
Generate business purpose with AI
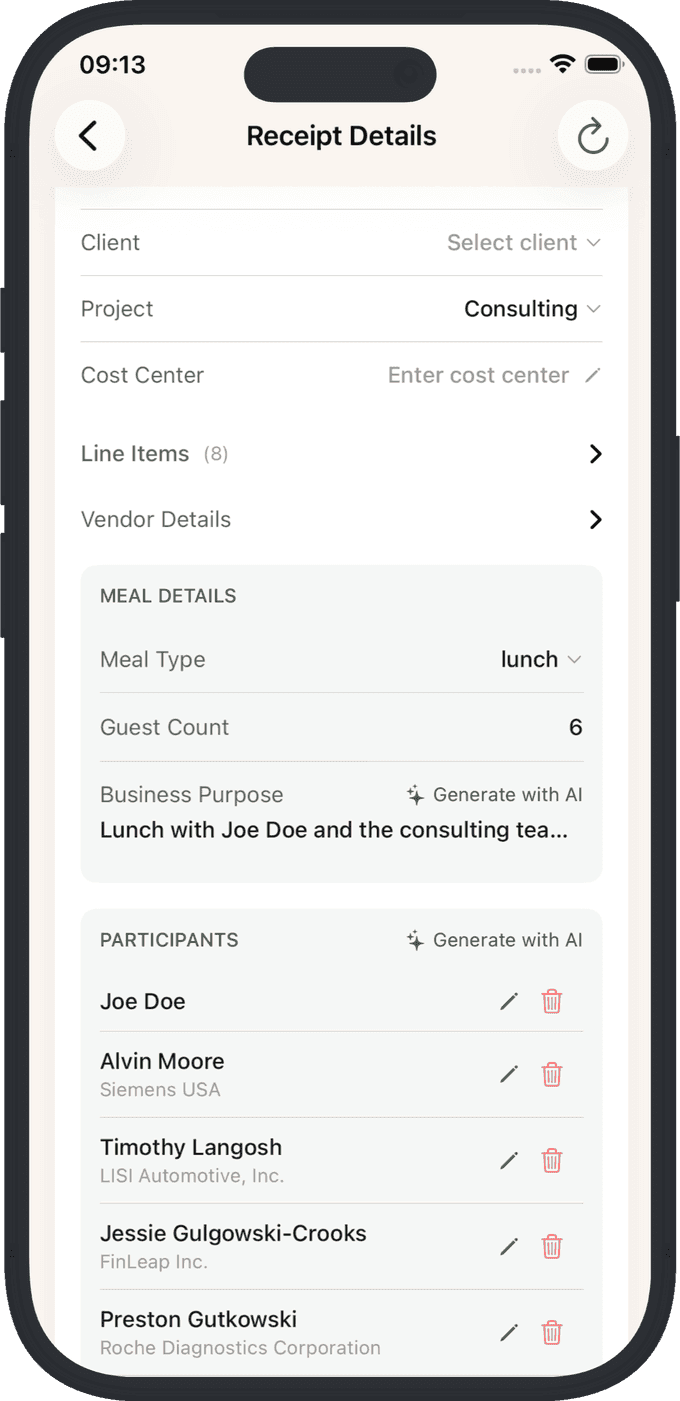point(495,795)
